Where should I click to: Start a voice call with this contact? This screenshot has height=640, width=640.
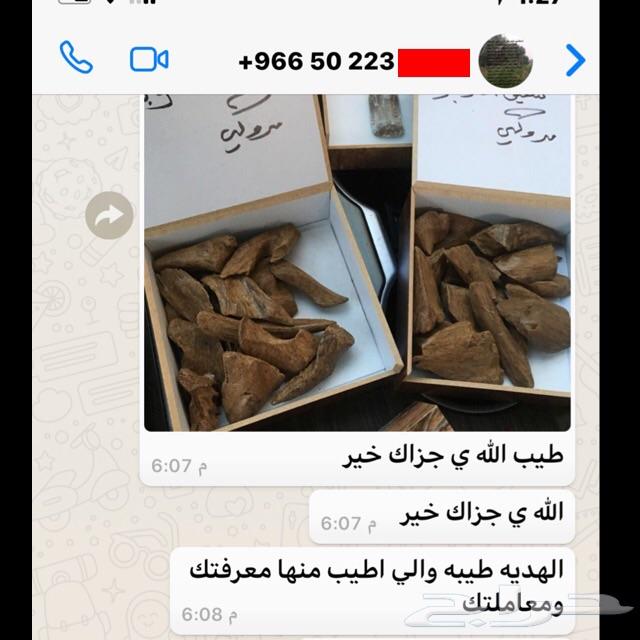click(76, 58)
